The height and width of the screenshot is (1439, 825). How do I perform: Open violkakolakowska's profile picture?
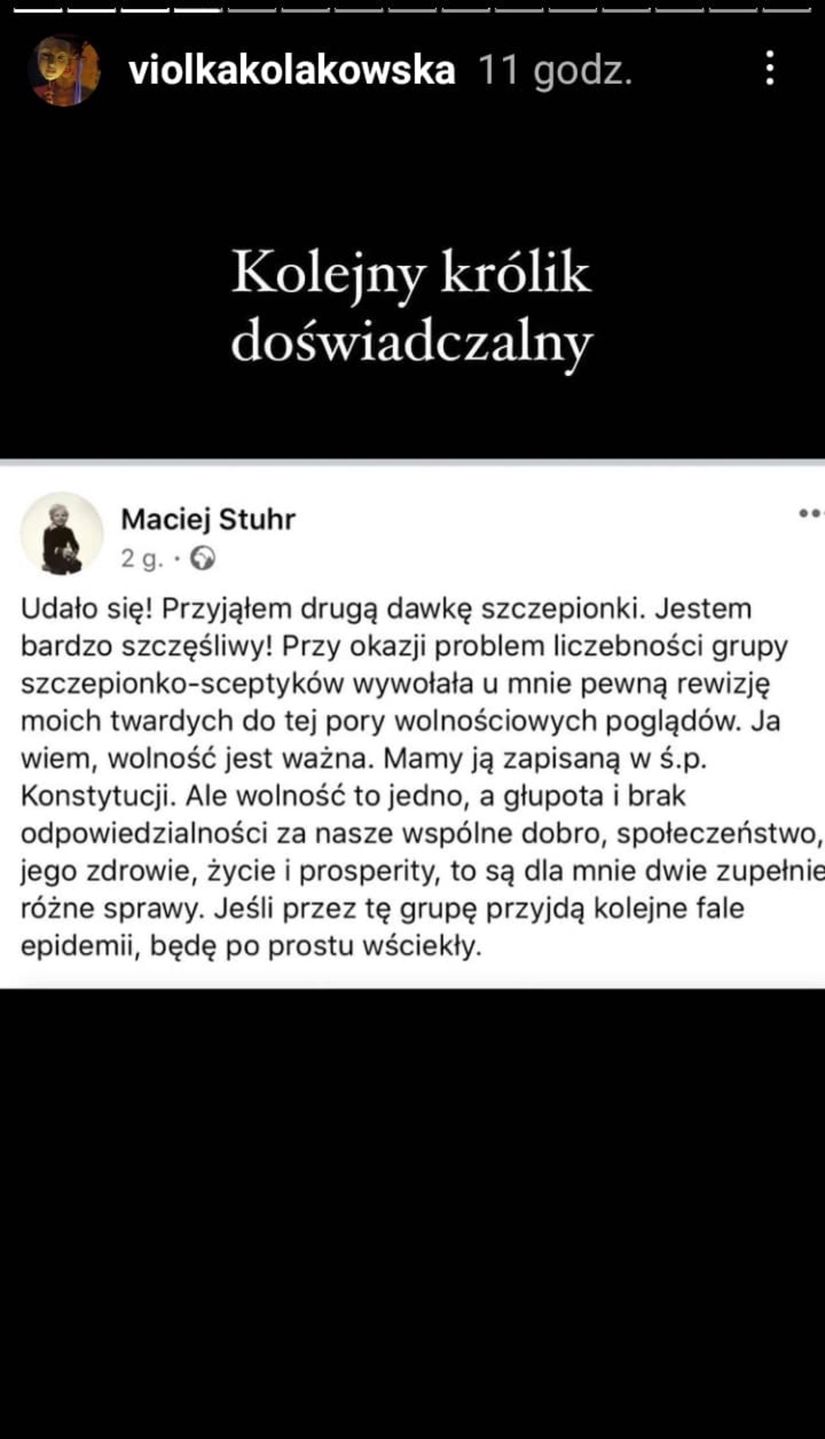point(65,70)
